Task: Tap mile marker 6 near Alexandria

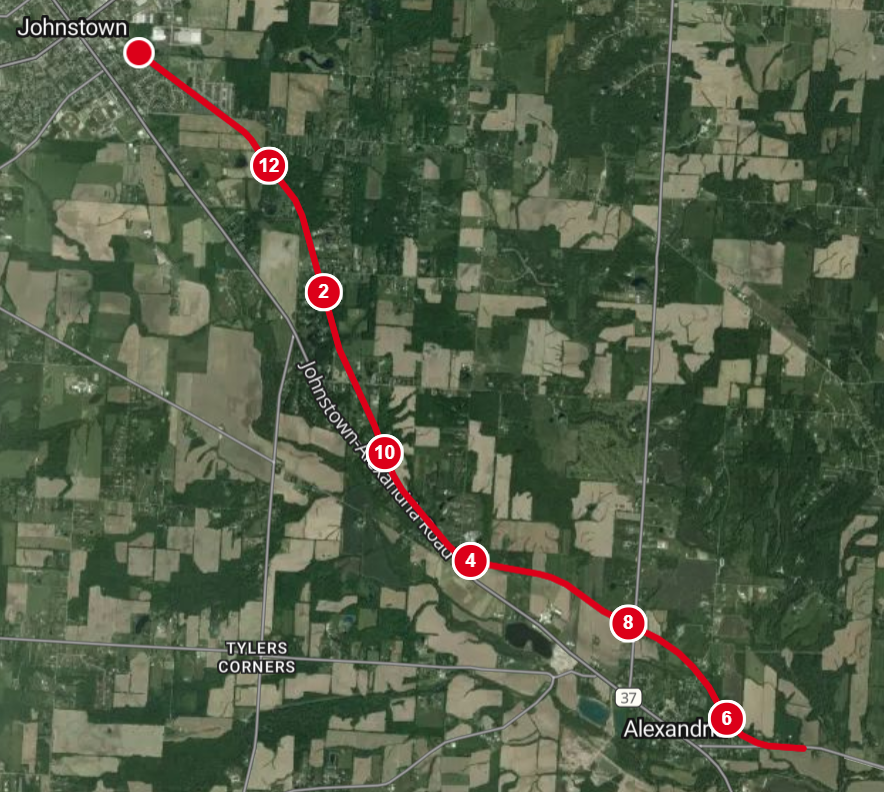Action: click(727, 718)
